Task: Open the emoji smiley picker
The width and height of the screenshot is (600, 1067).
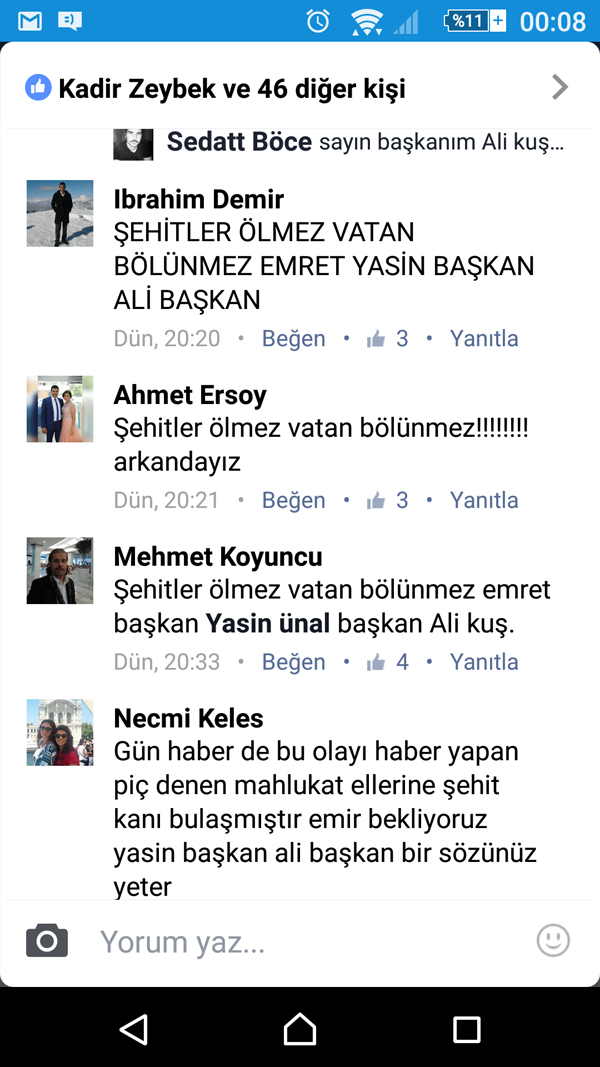Action: tap(553, 940)
